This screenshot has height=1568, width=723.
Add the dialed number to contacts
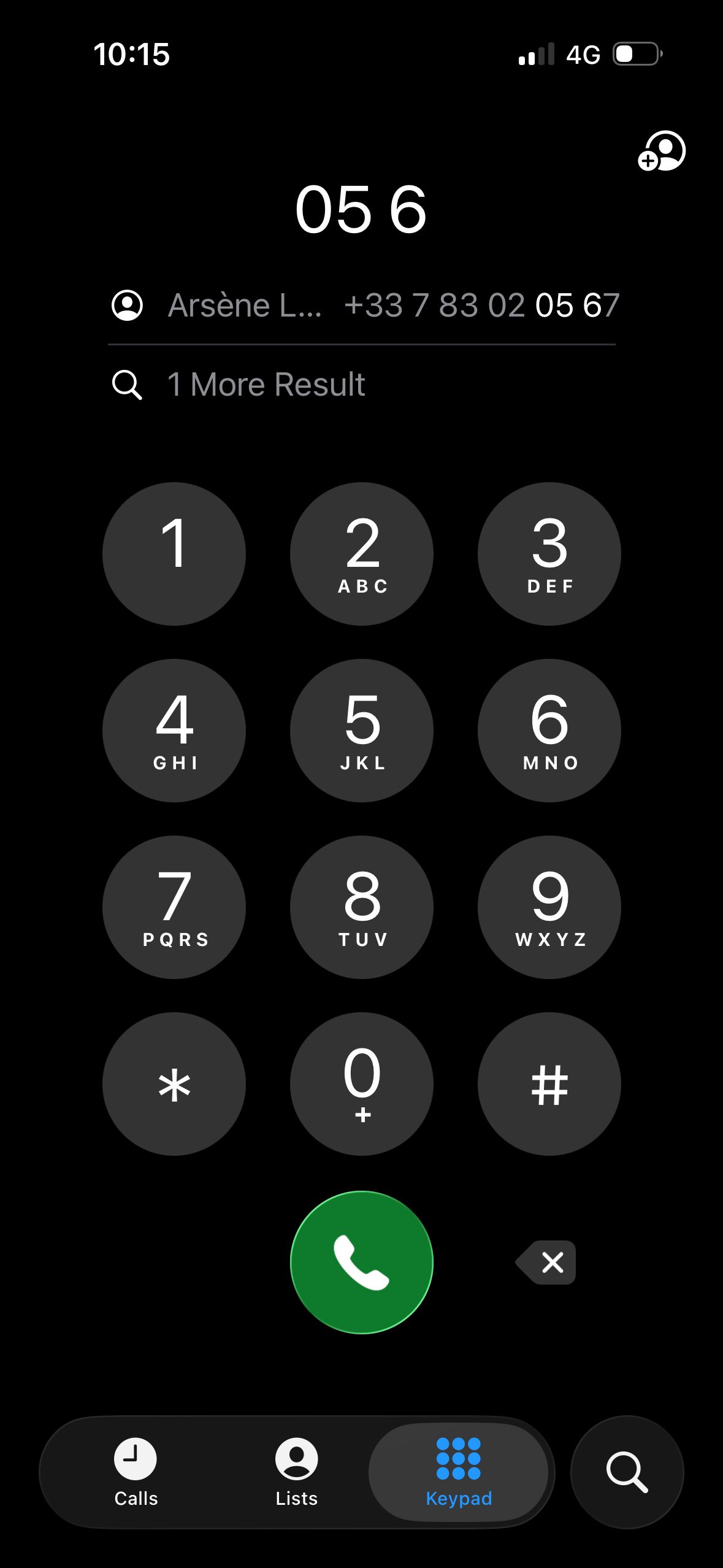661,151
